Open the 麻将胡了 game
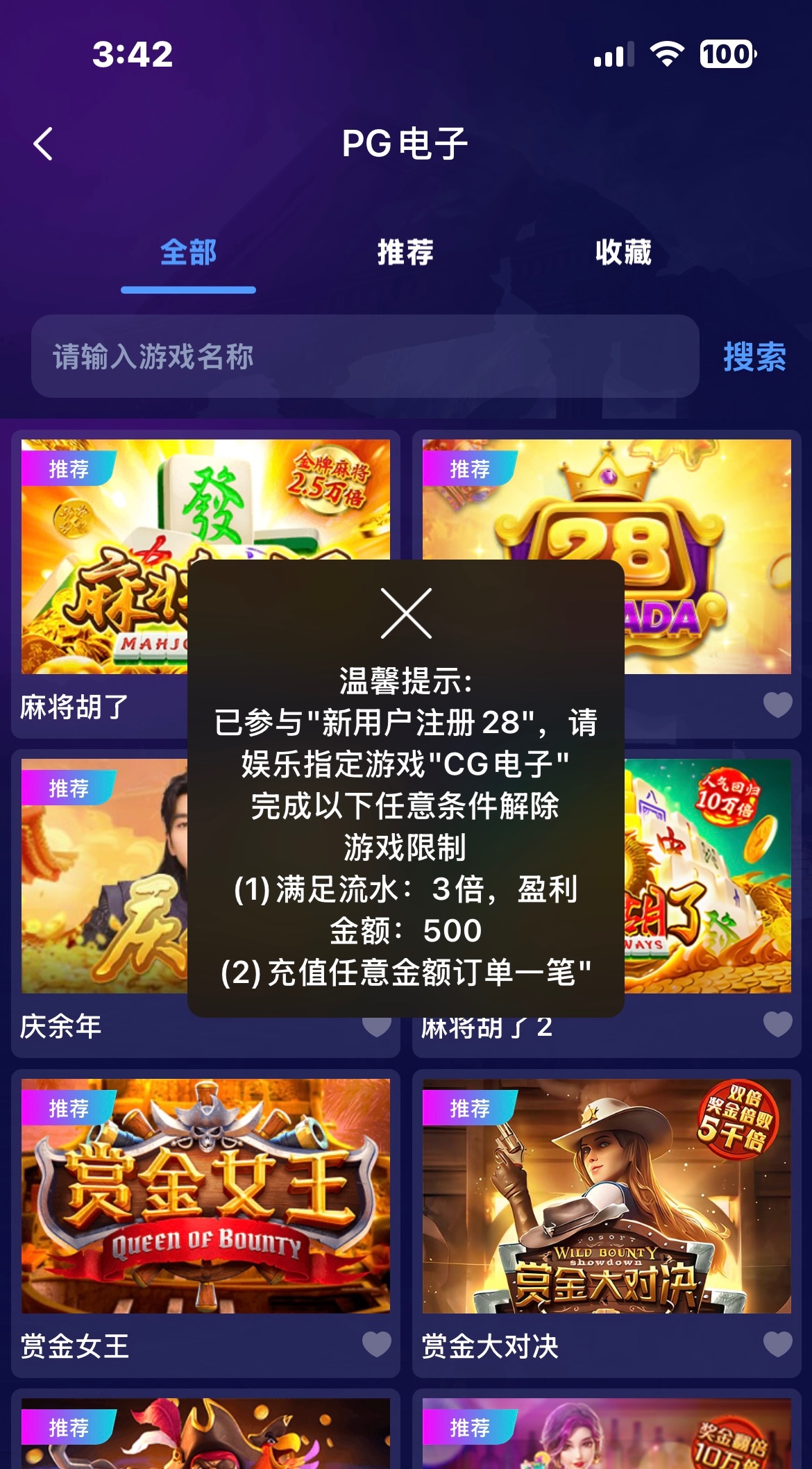 click(104, 555)
